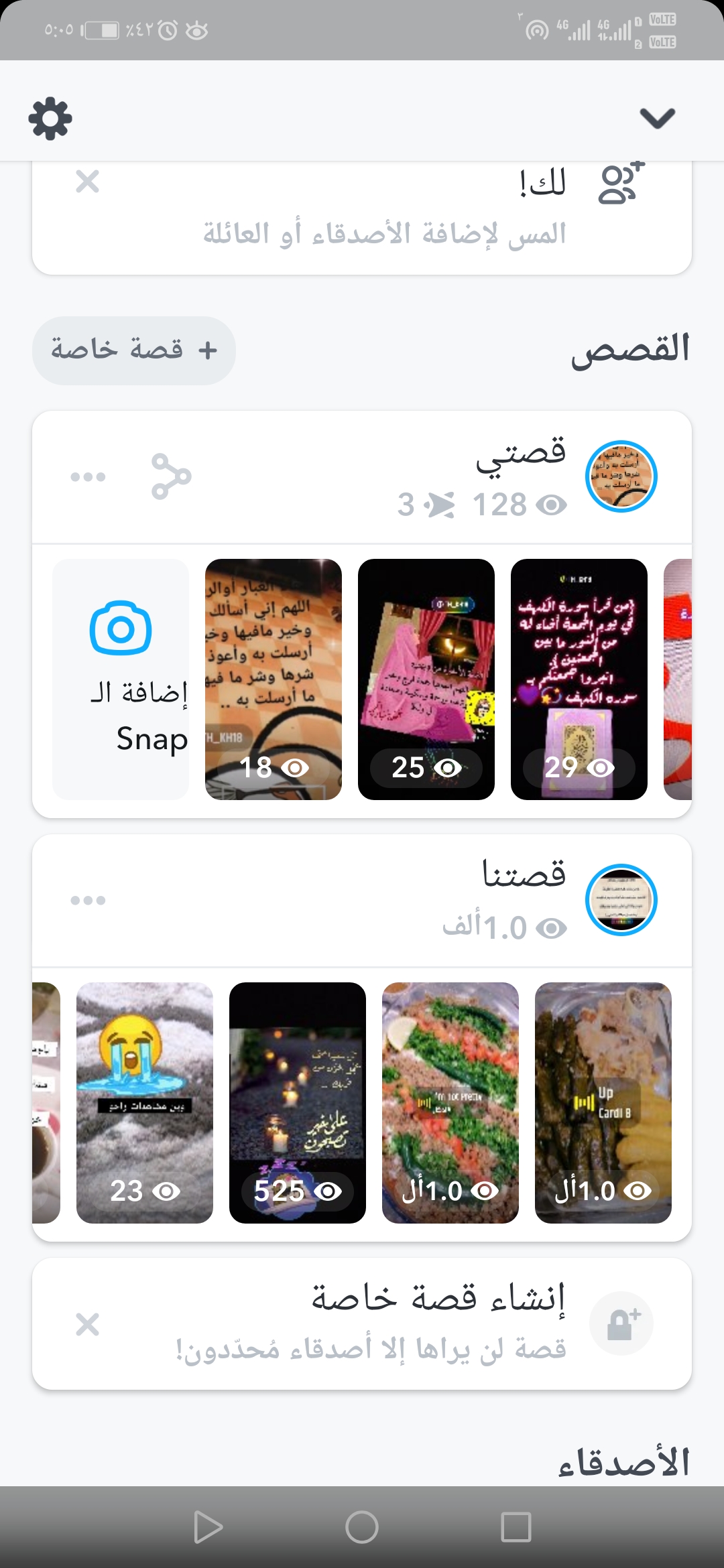The image size is (724, 1568).
Task: Open the قصتي story avatar
Action: click(621, 476)
